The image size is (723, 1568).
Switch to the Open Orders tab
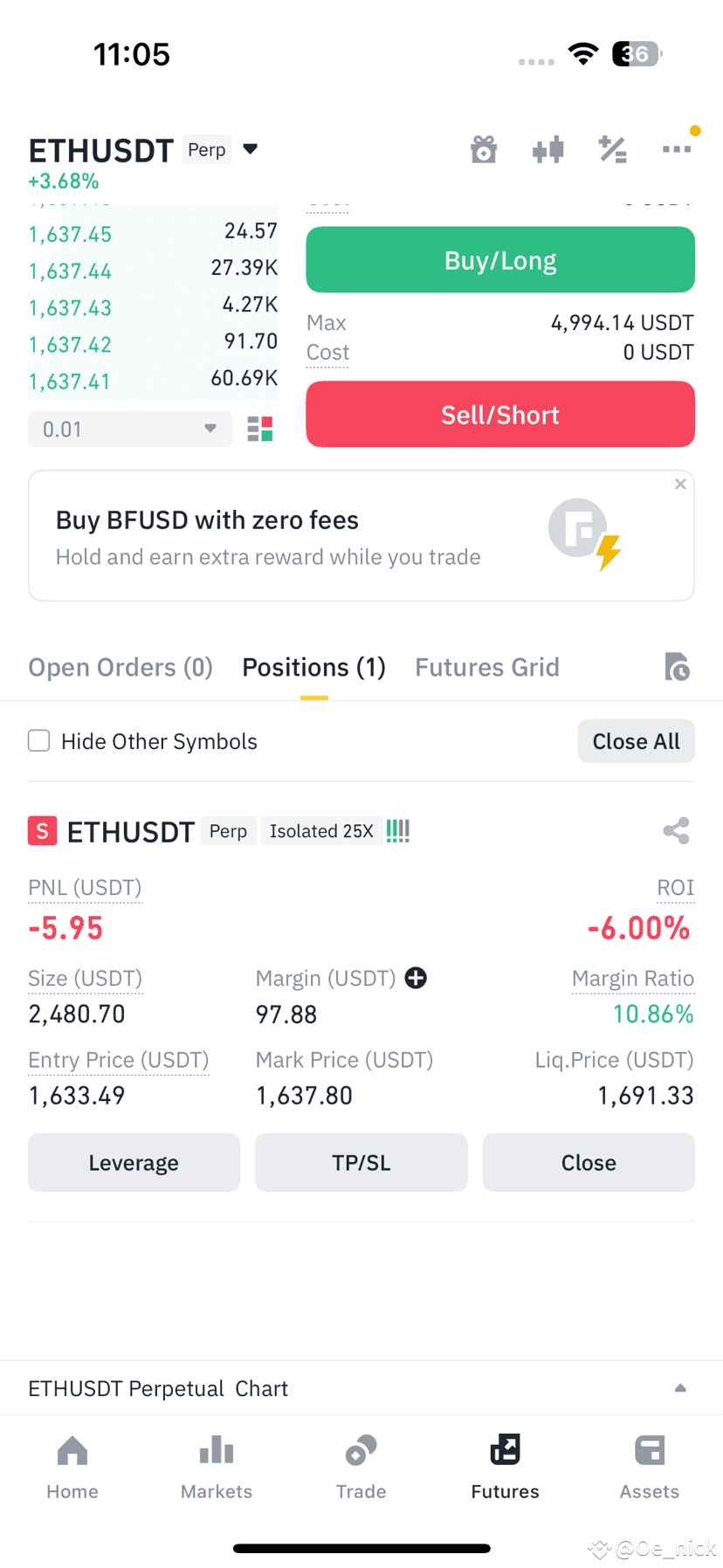point(120,667)
